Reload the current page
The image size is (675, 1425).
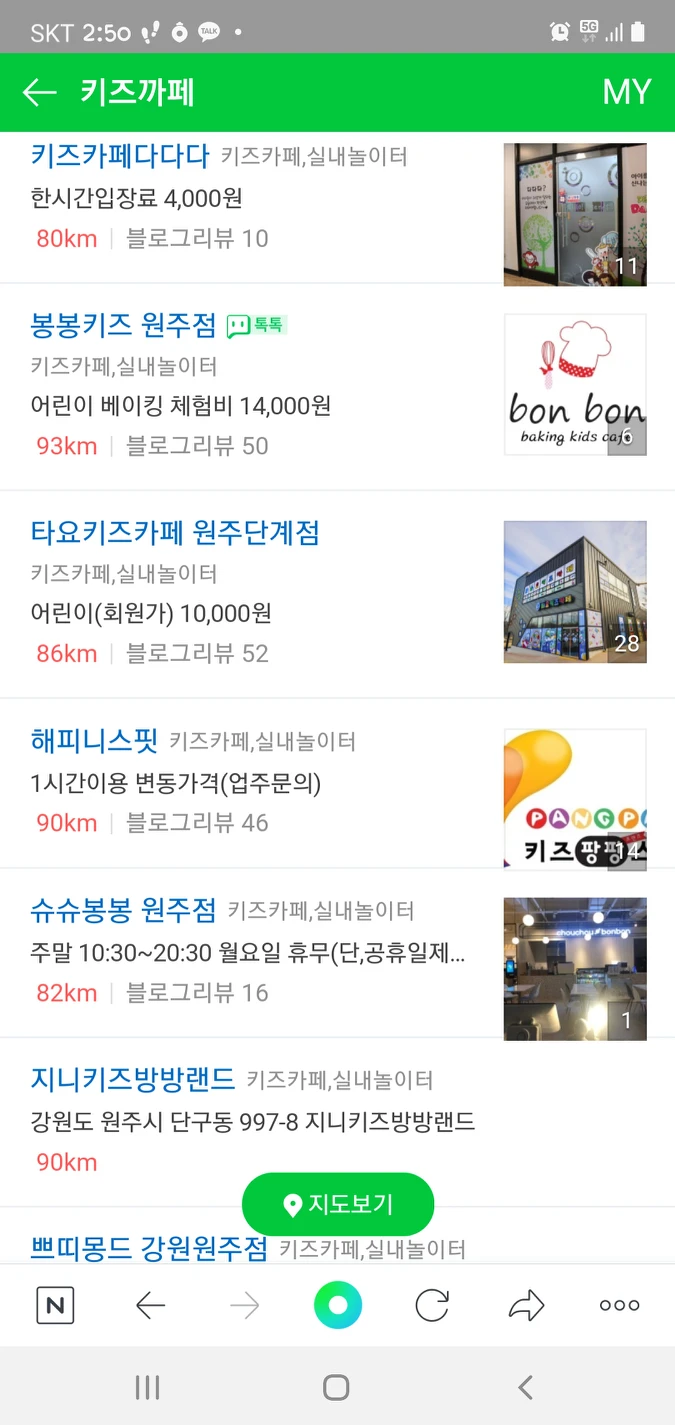tap(432, 1305)
